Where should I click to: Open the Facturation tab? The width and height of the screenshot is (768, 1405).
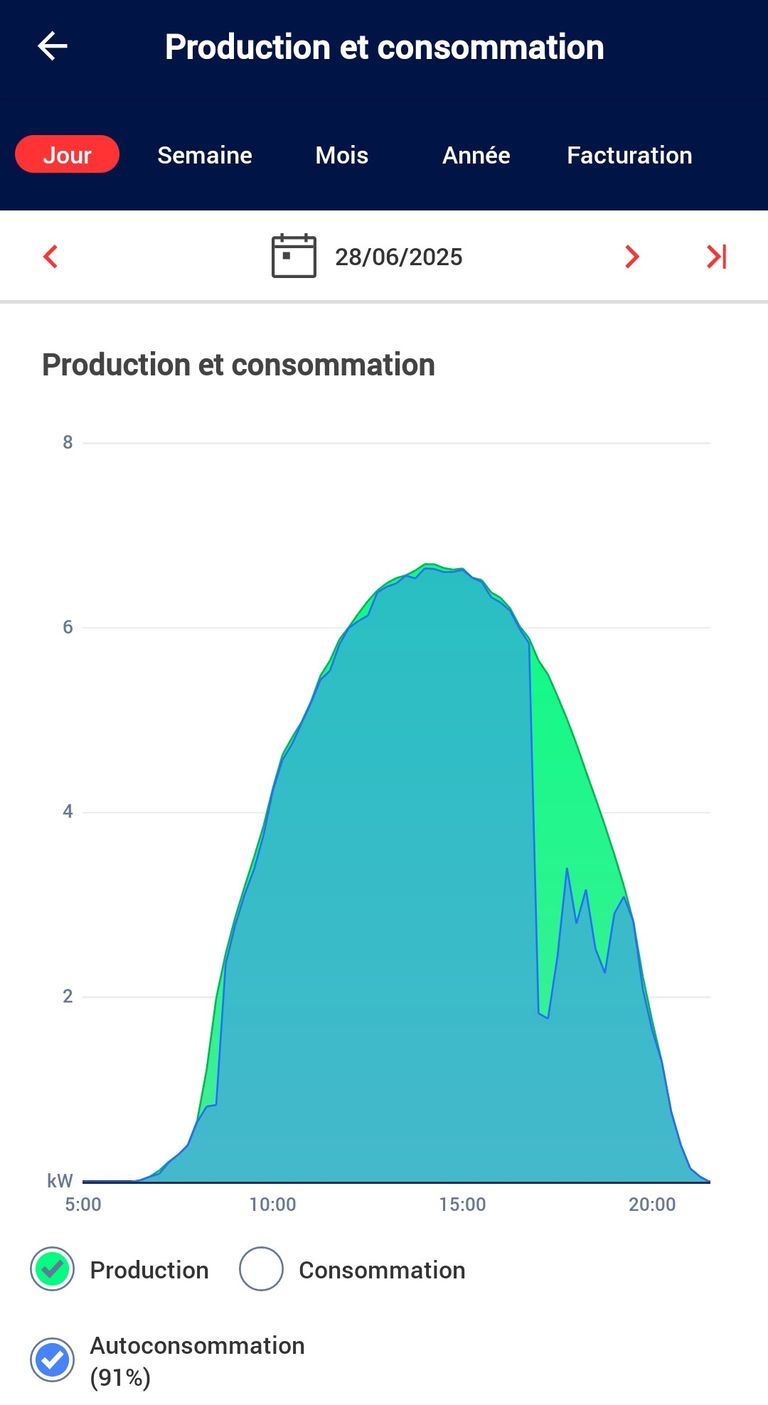(x=629, y=155)
